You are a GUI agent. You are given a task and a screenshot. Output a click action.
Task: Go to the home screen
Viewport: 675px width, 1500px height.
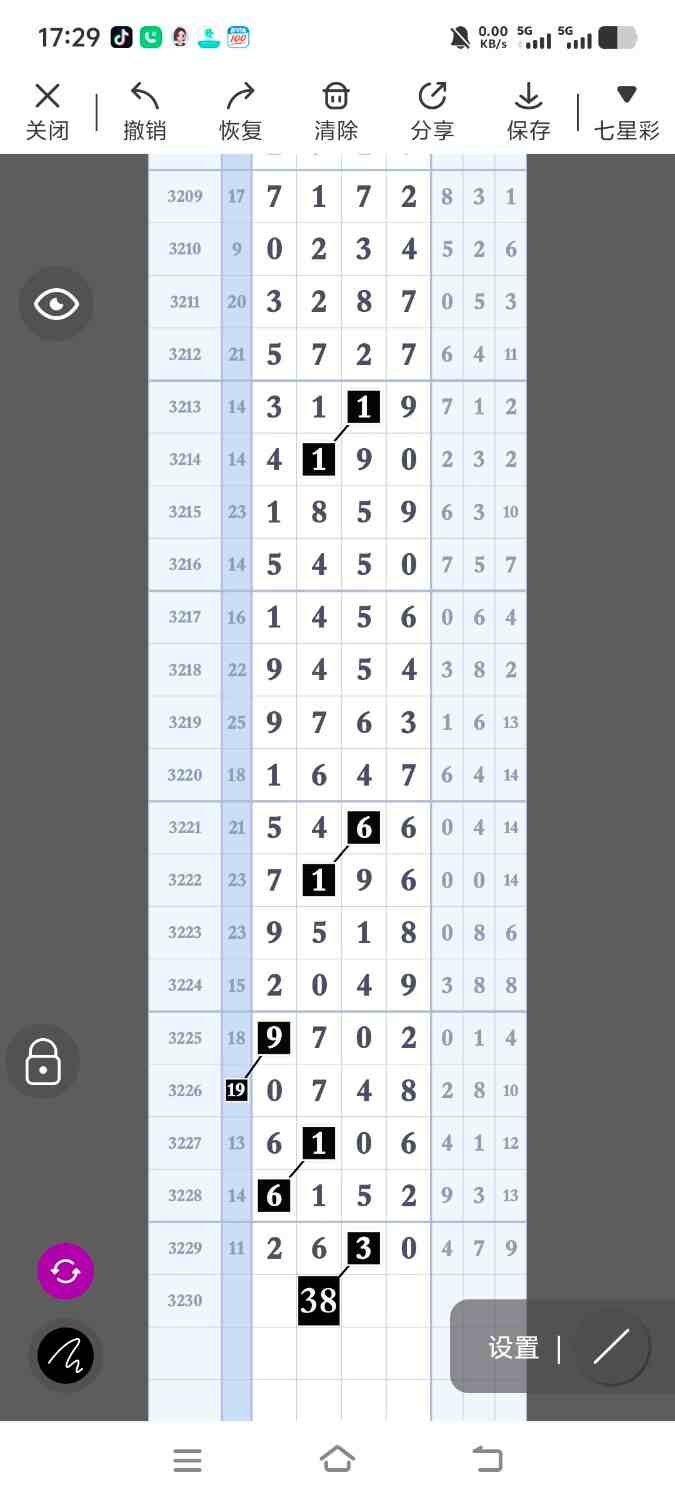(x=337, y=1460)
